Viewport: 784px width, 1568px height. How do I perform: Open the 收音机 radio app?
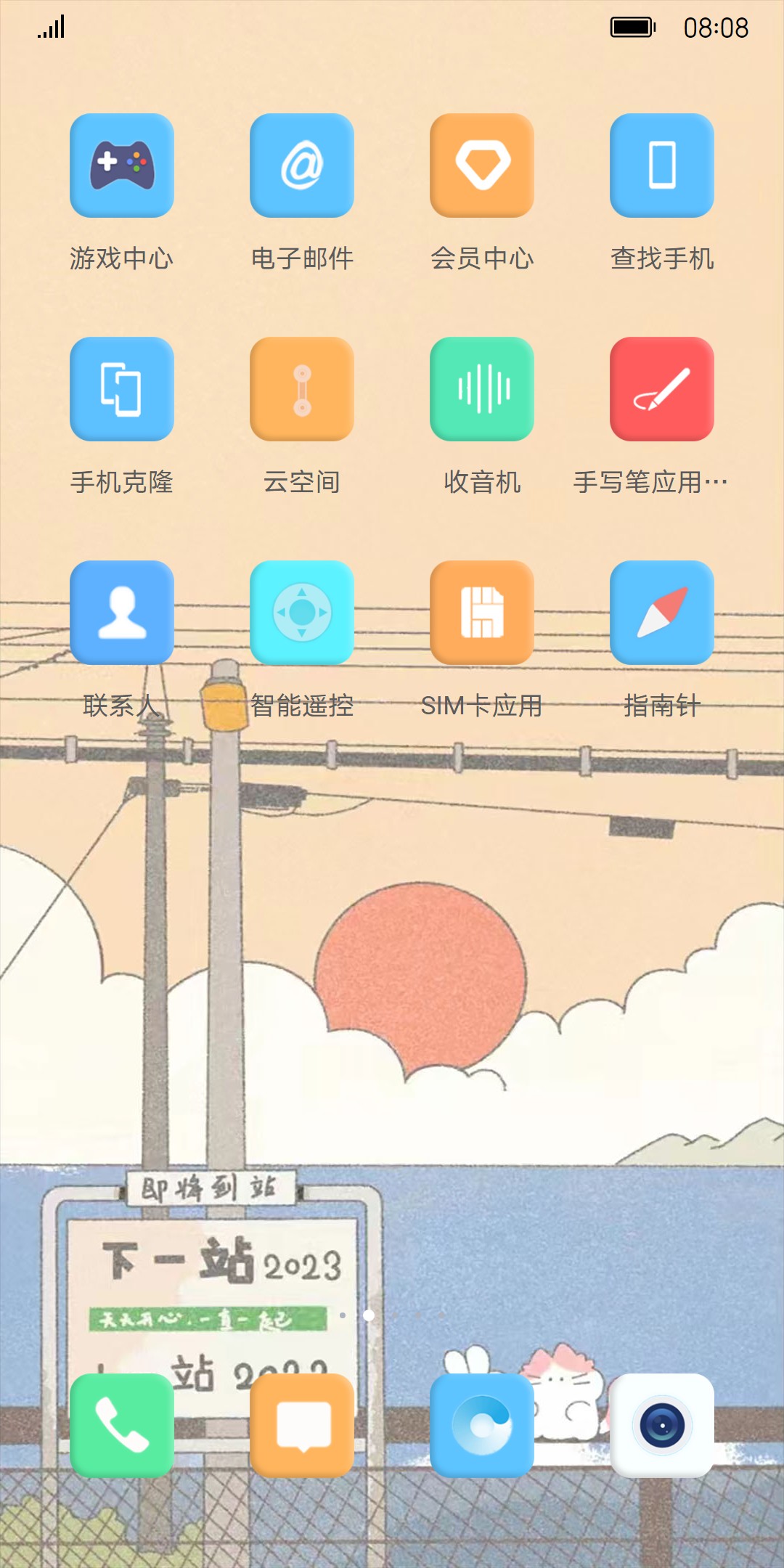pos(482,389)
